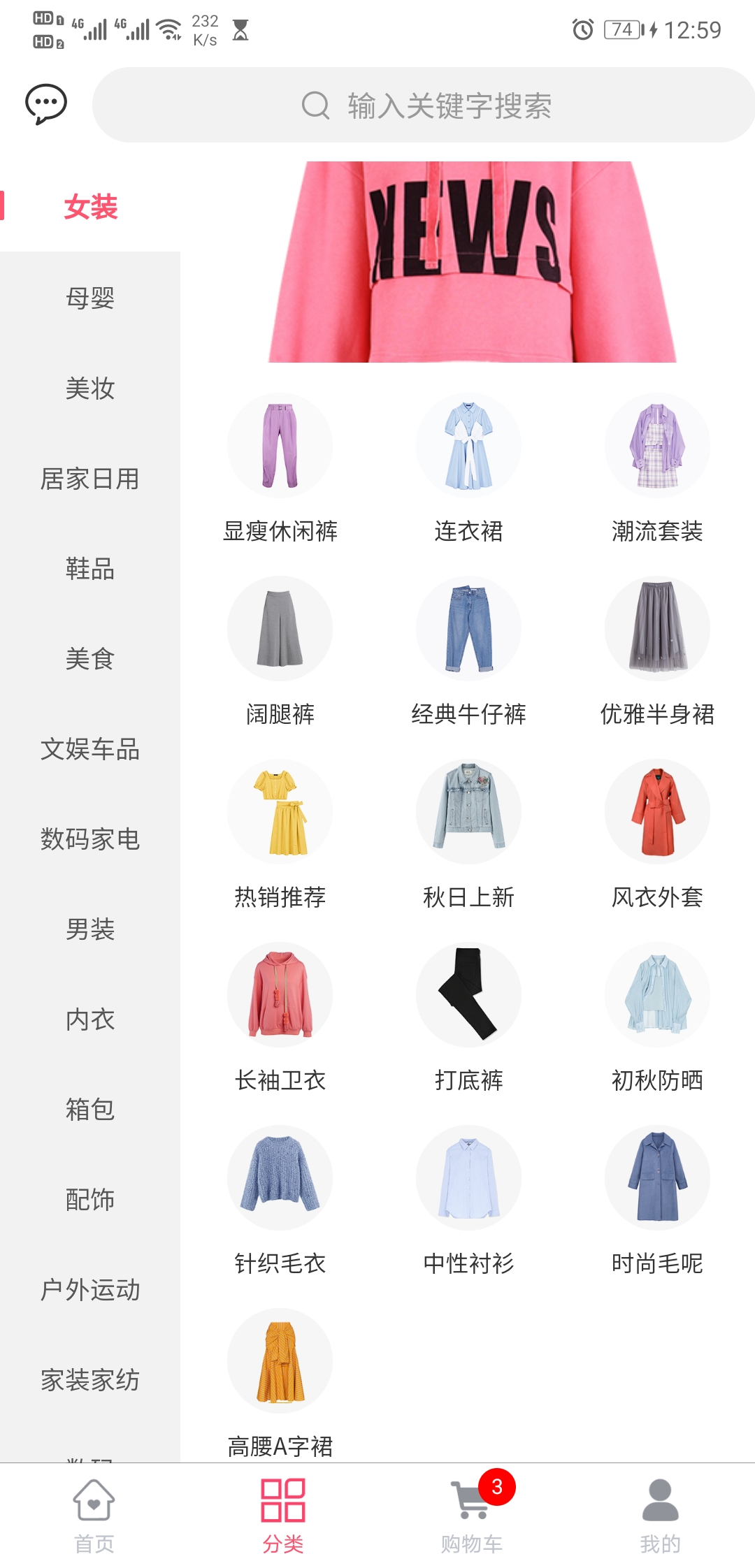Switch to the 我的 profile tab
This screenshot has height=1568, width=755.
coord(660,1516)
